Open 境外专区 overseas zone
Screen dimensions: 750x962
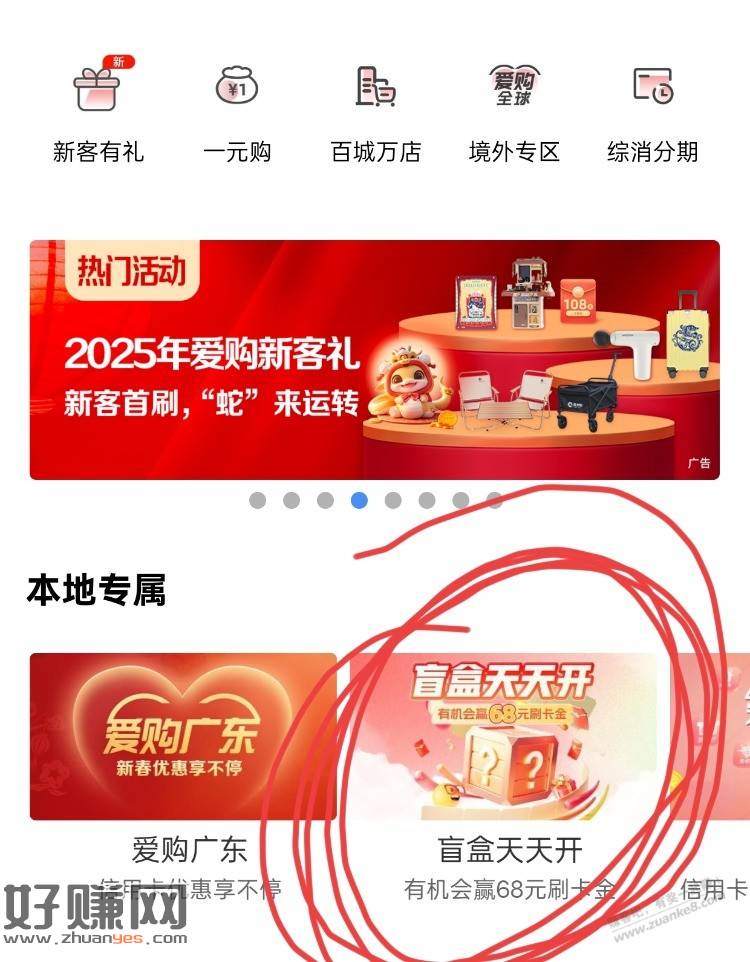click(x=514, y=110)
